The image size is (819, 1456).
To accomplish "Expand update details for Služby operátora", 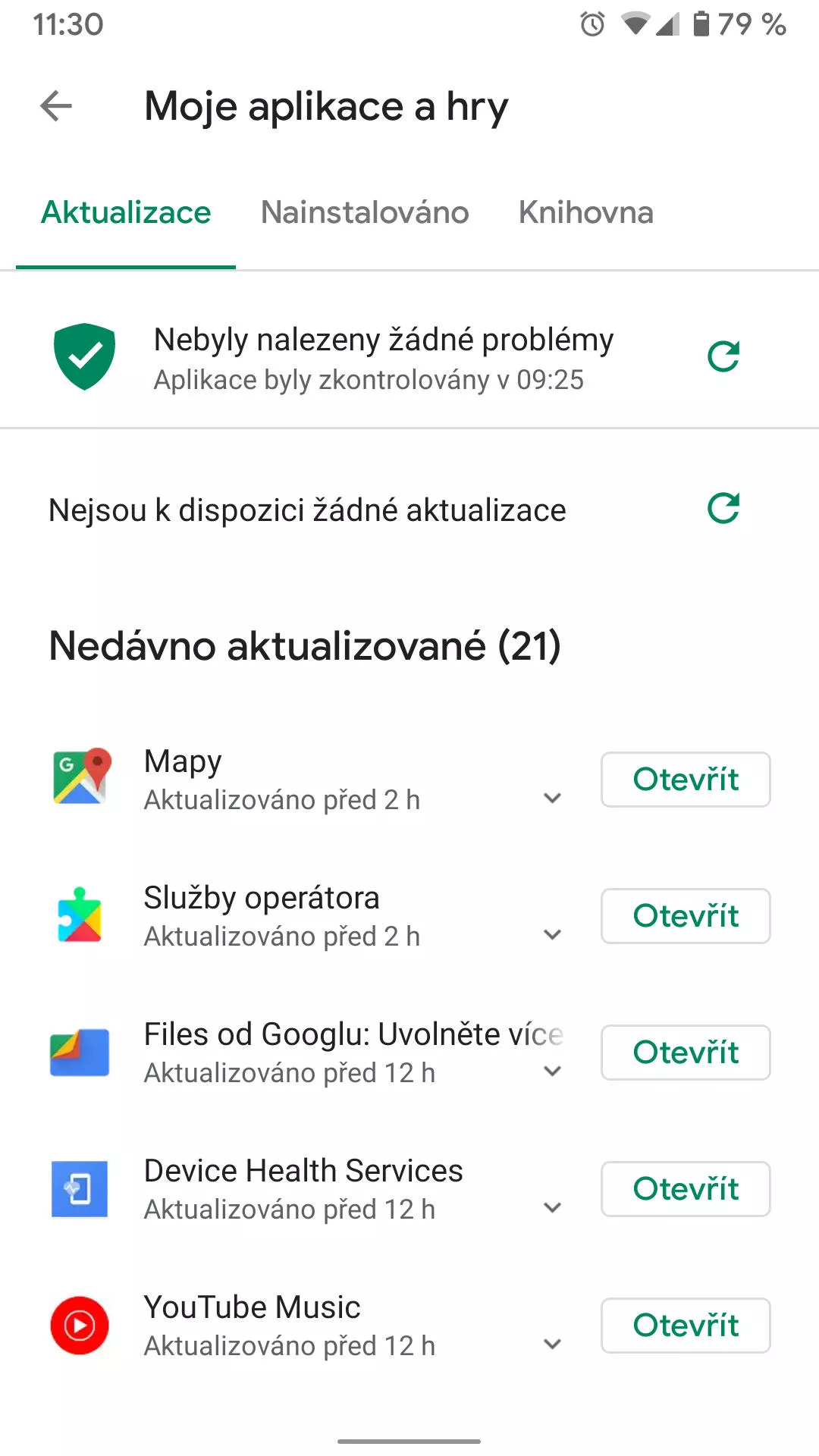I will (553, 934).
